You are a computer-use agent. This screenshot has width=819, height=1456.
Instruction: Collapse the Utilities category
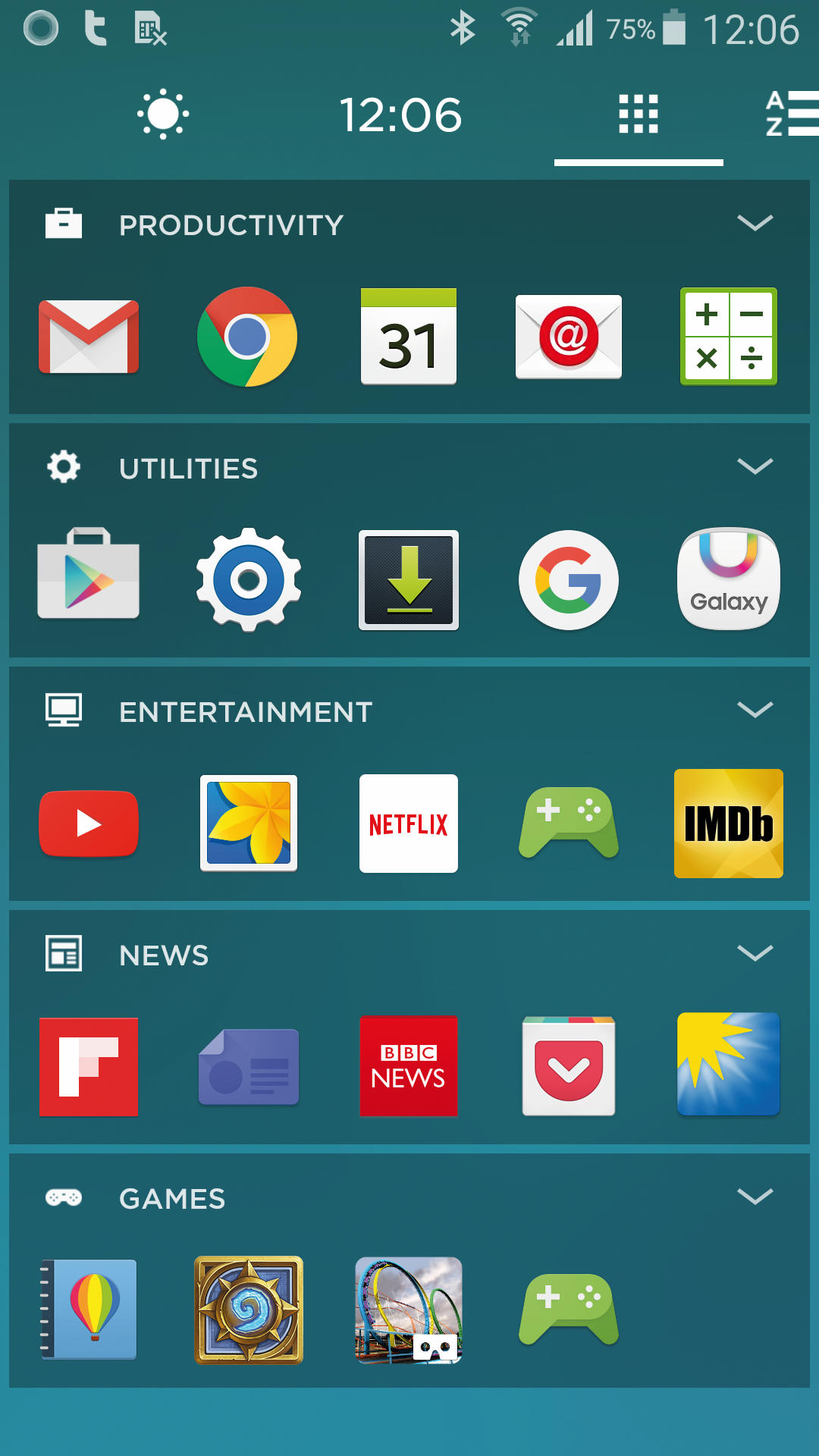pyautogui.click(x=755, y=466)
